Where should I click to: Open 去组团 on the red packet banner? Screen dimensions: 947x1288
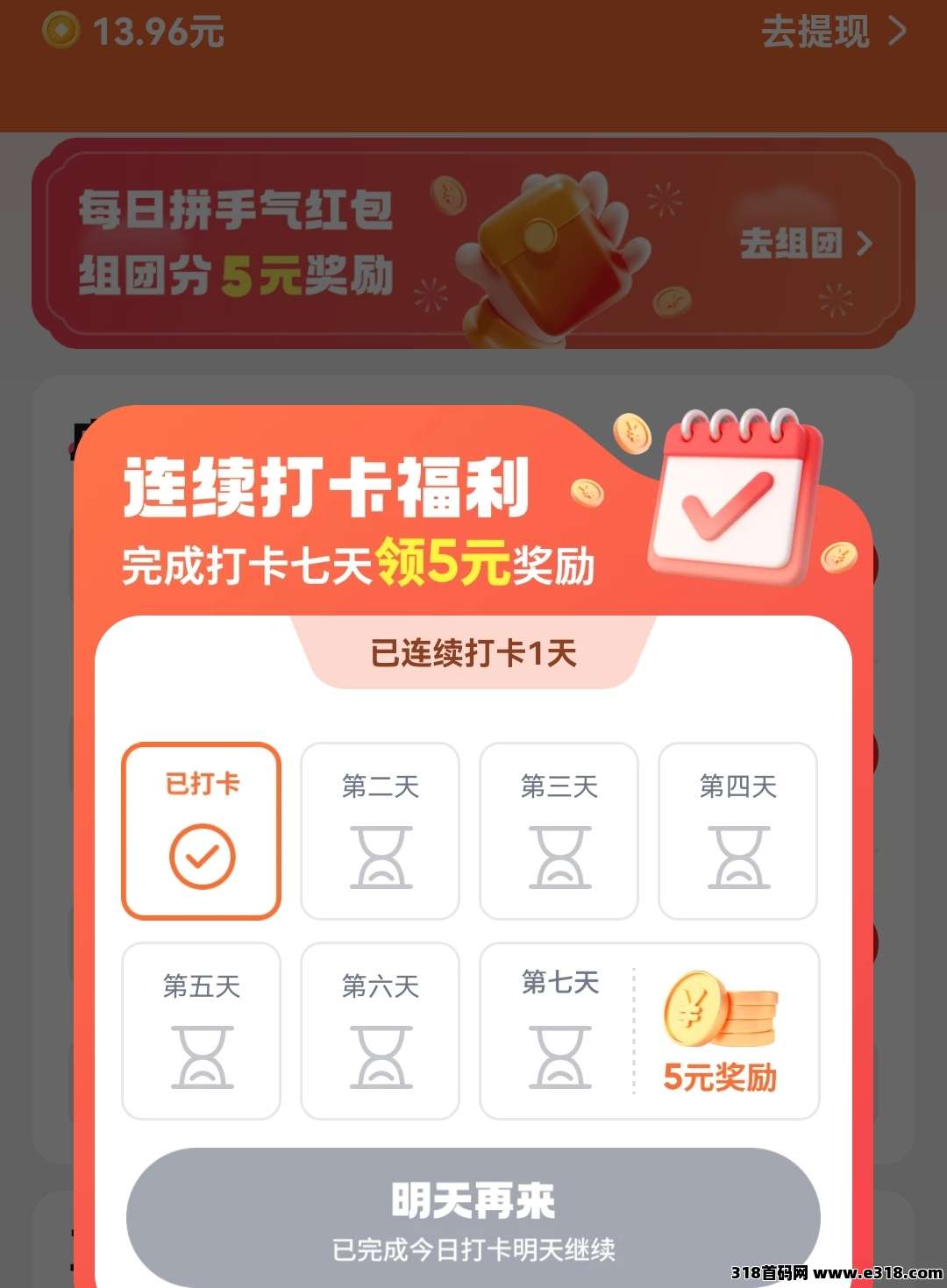(805, 243)
